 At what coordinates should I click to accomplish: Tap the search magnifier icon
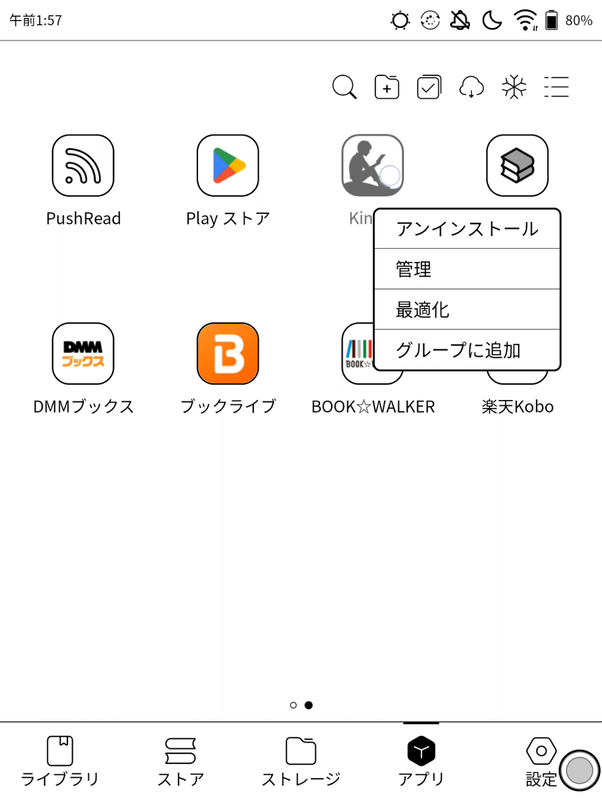coord(344,87)
